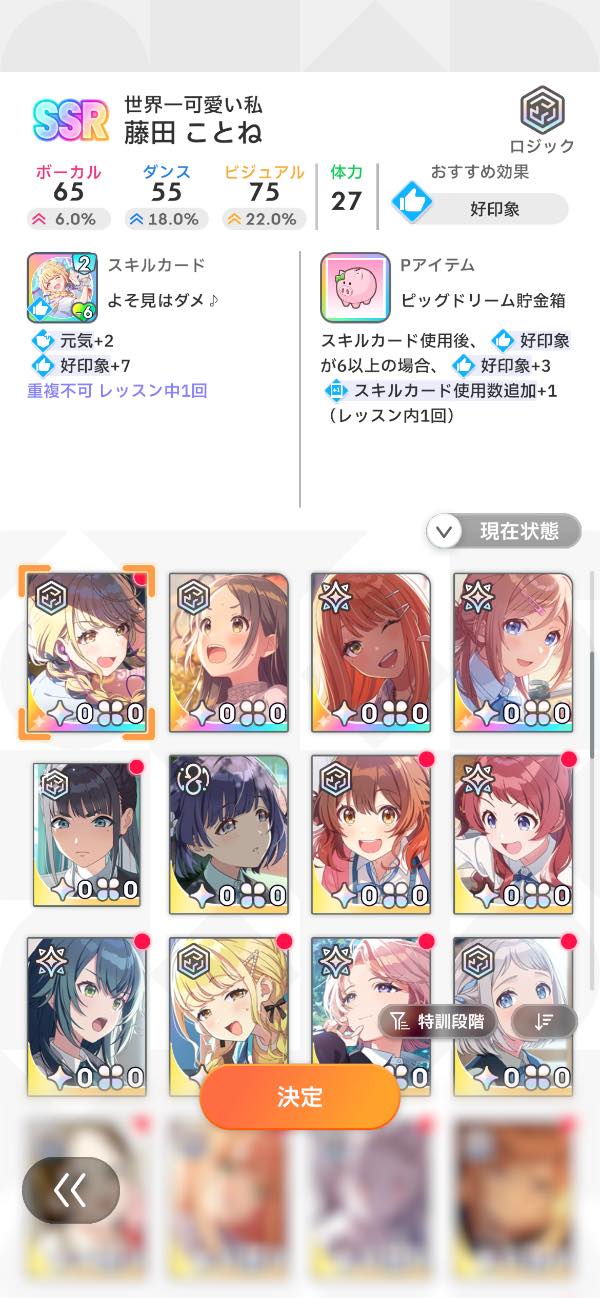
Task: Choose the black-haired idol with blunt bangs
Action: (87, 834)
